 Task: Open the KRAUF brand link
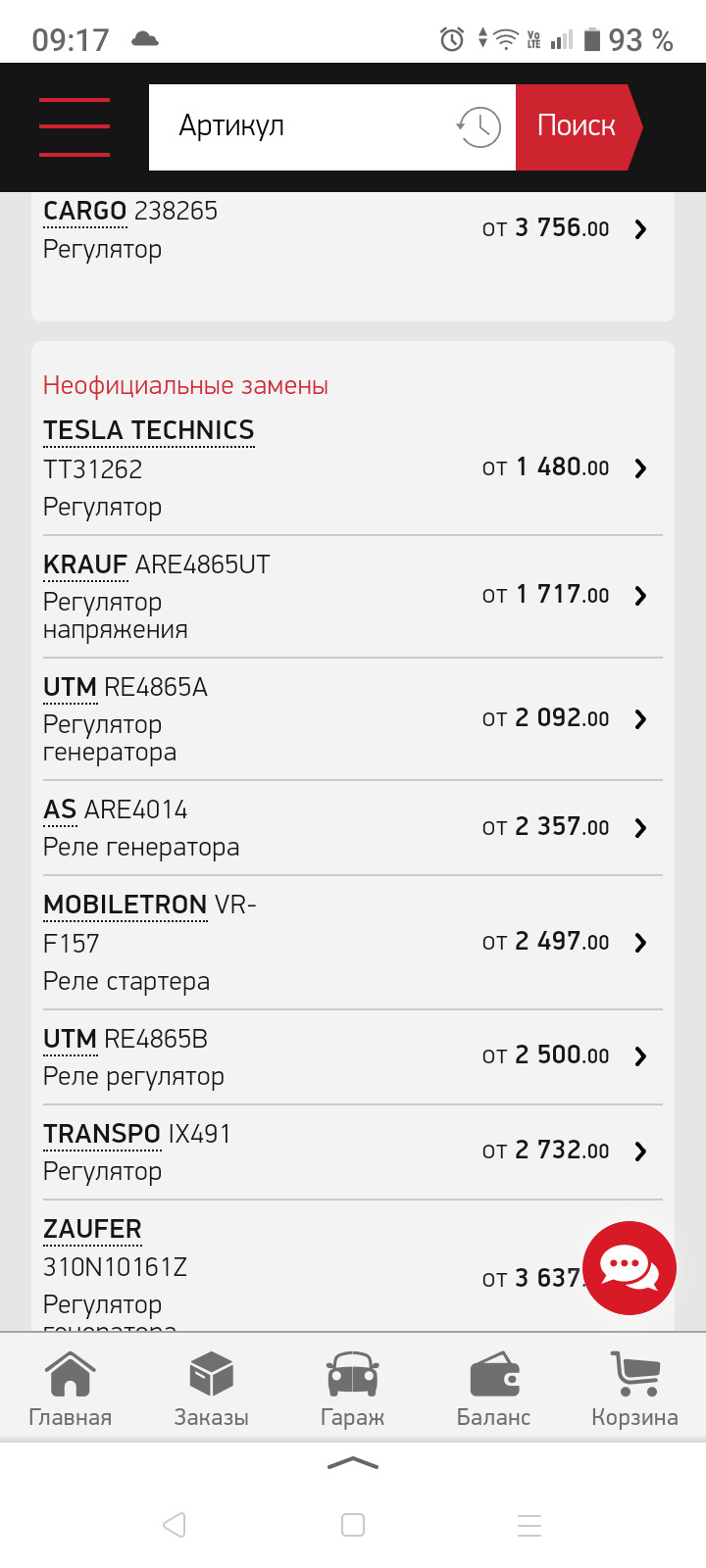tap(84, 564)
